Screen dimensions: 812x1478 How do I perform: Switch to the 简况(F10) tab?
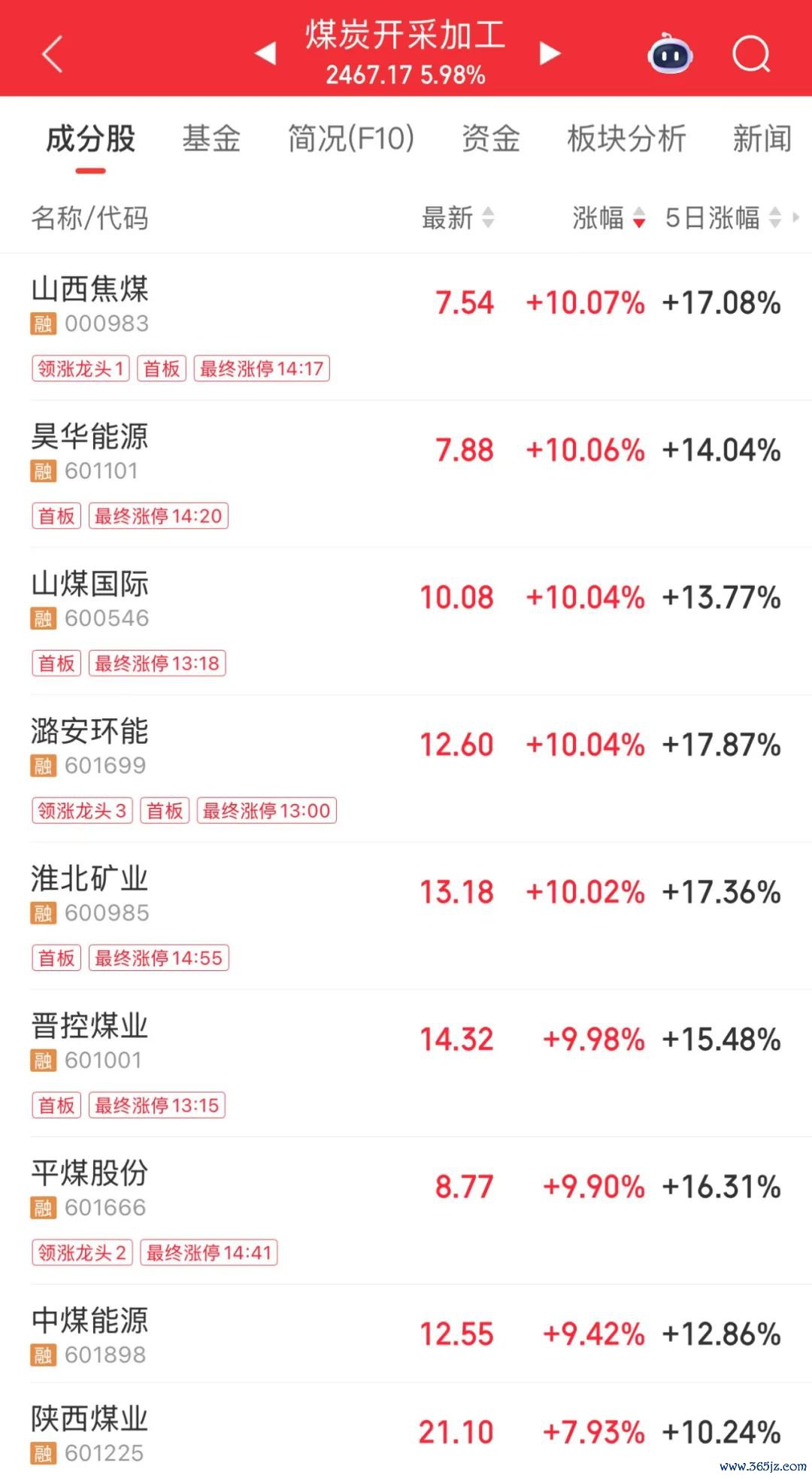[351, 139]
